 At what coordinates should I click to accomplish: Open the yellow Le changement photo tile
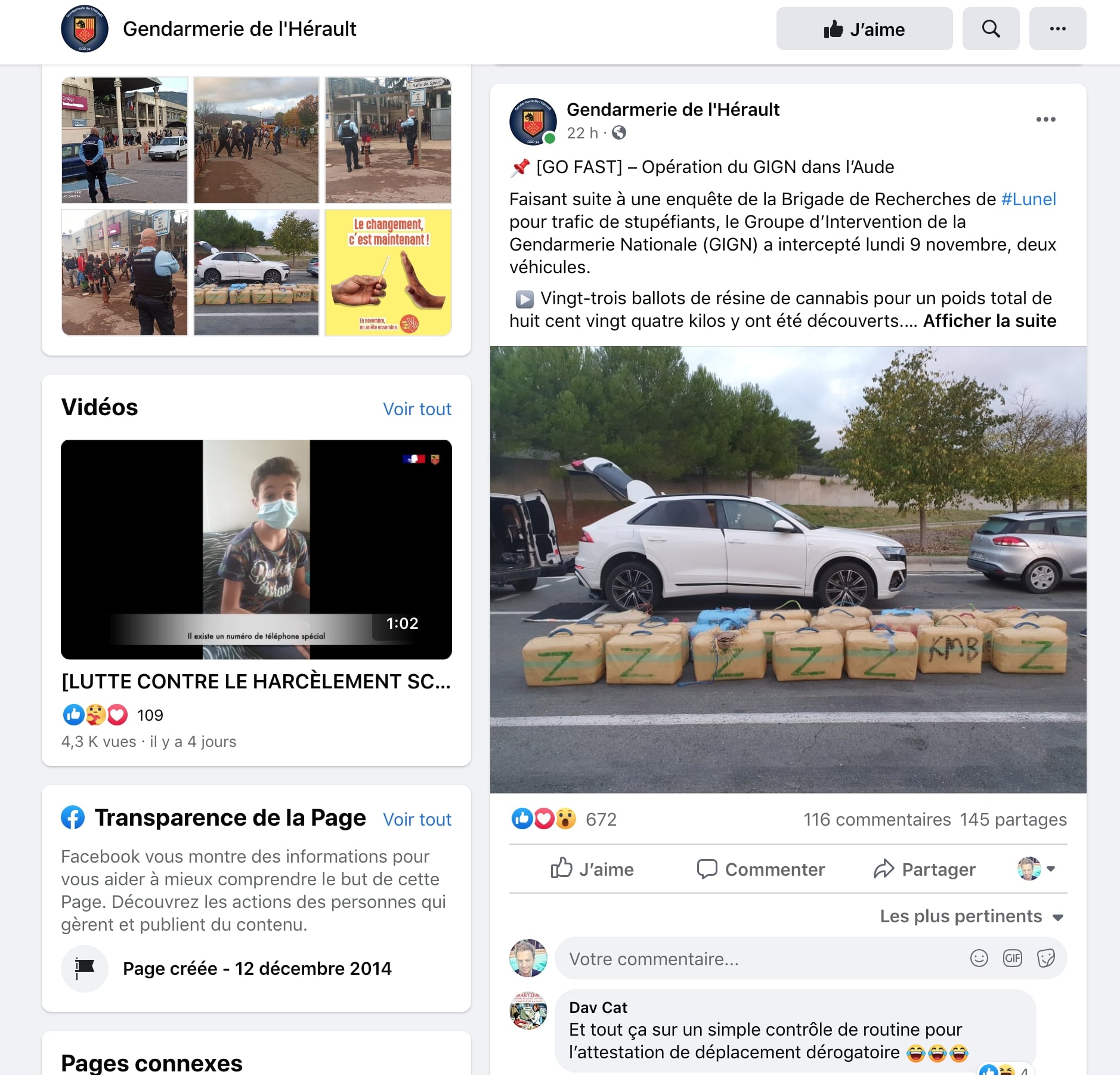pyautogui.click(x=388, y=273)
